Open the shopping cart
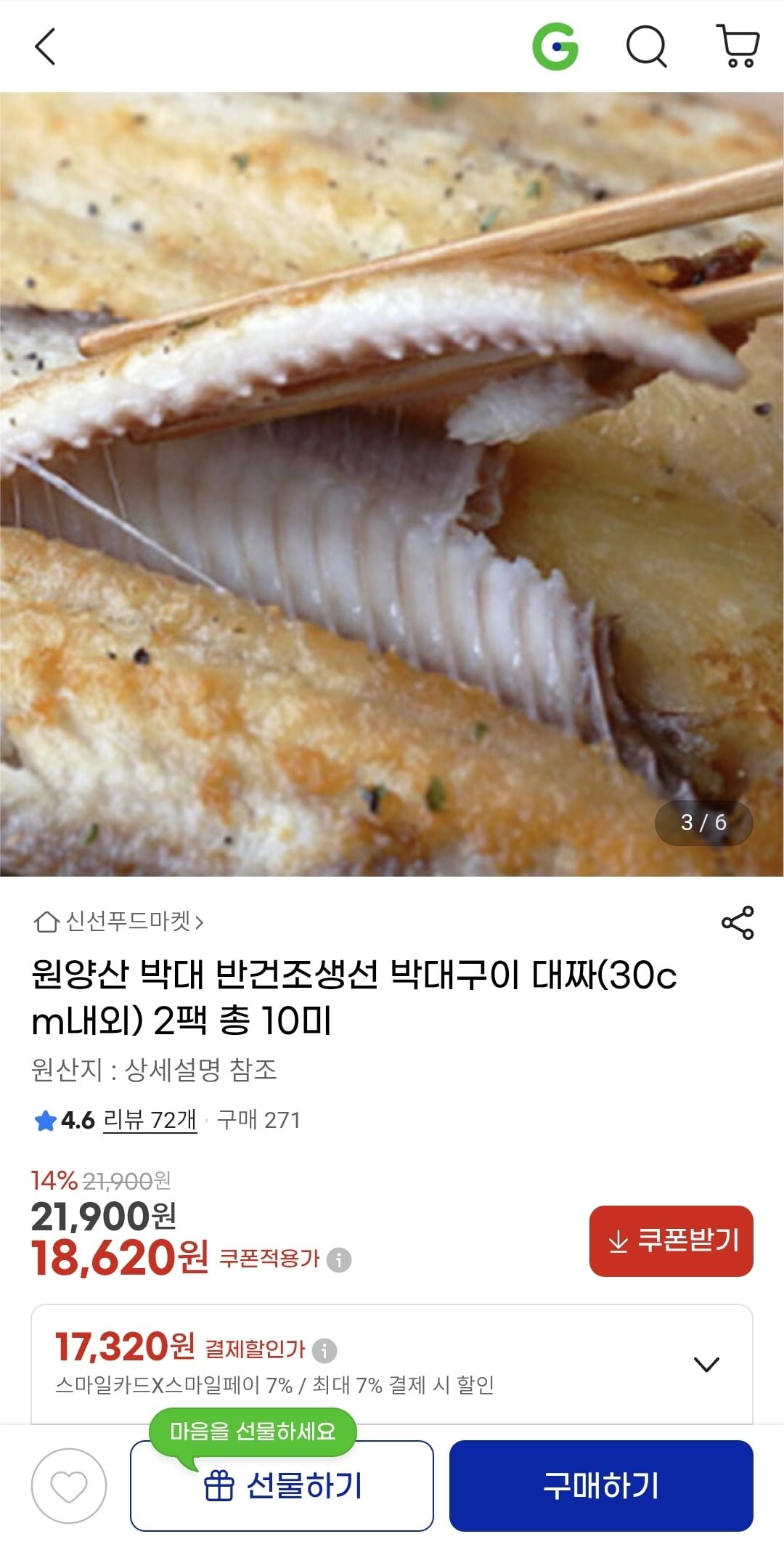The width and height of the screenshot is (784, 1547). click(x=738, y=47)
